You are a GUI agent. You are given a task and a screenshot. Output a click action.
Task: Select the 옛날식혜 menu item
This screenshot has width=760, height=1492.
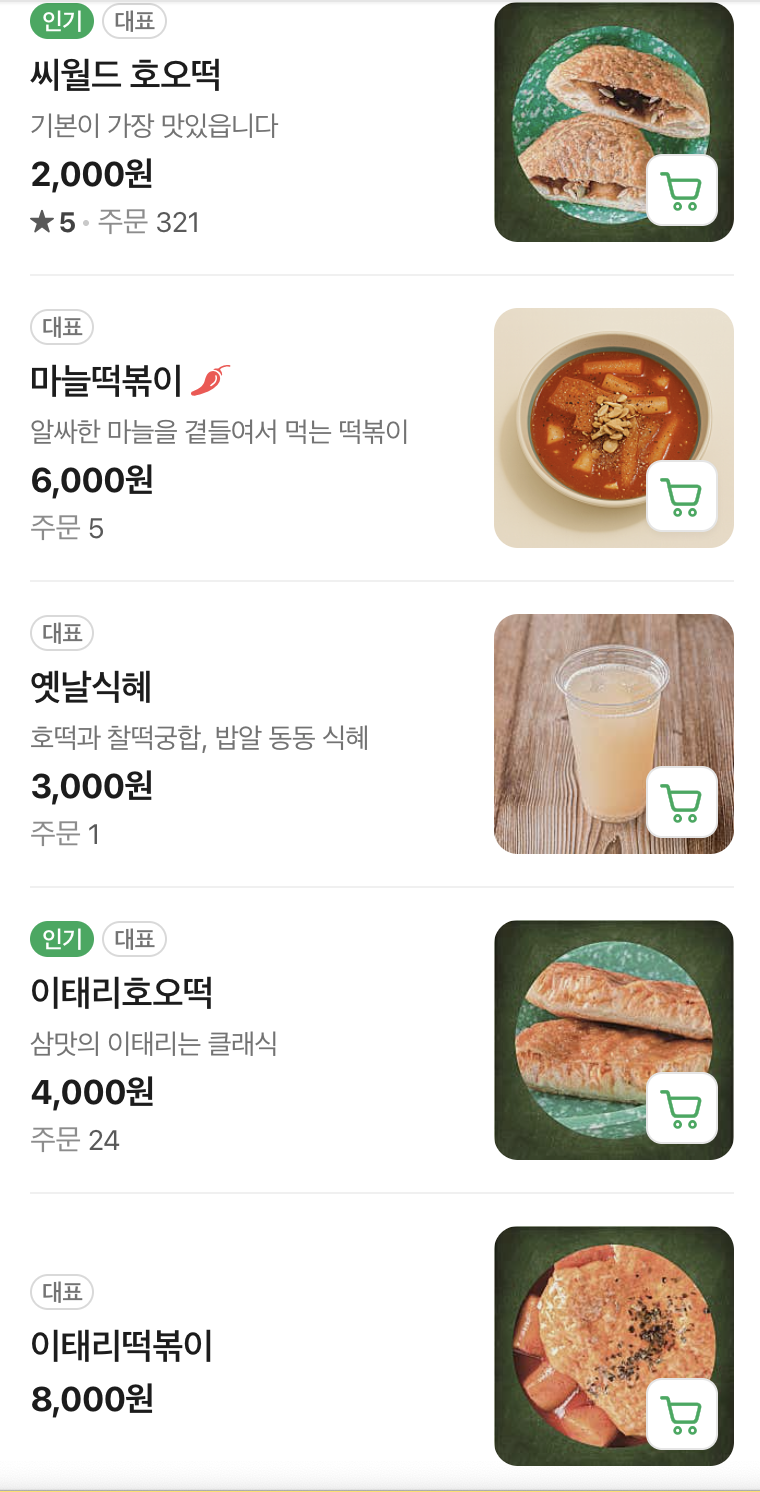click(x=91, y=687)
